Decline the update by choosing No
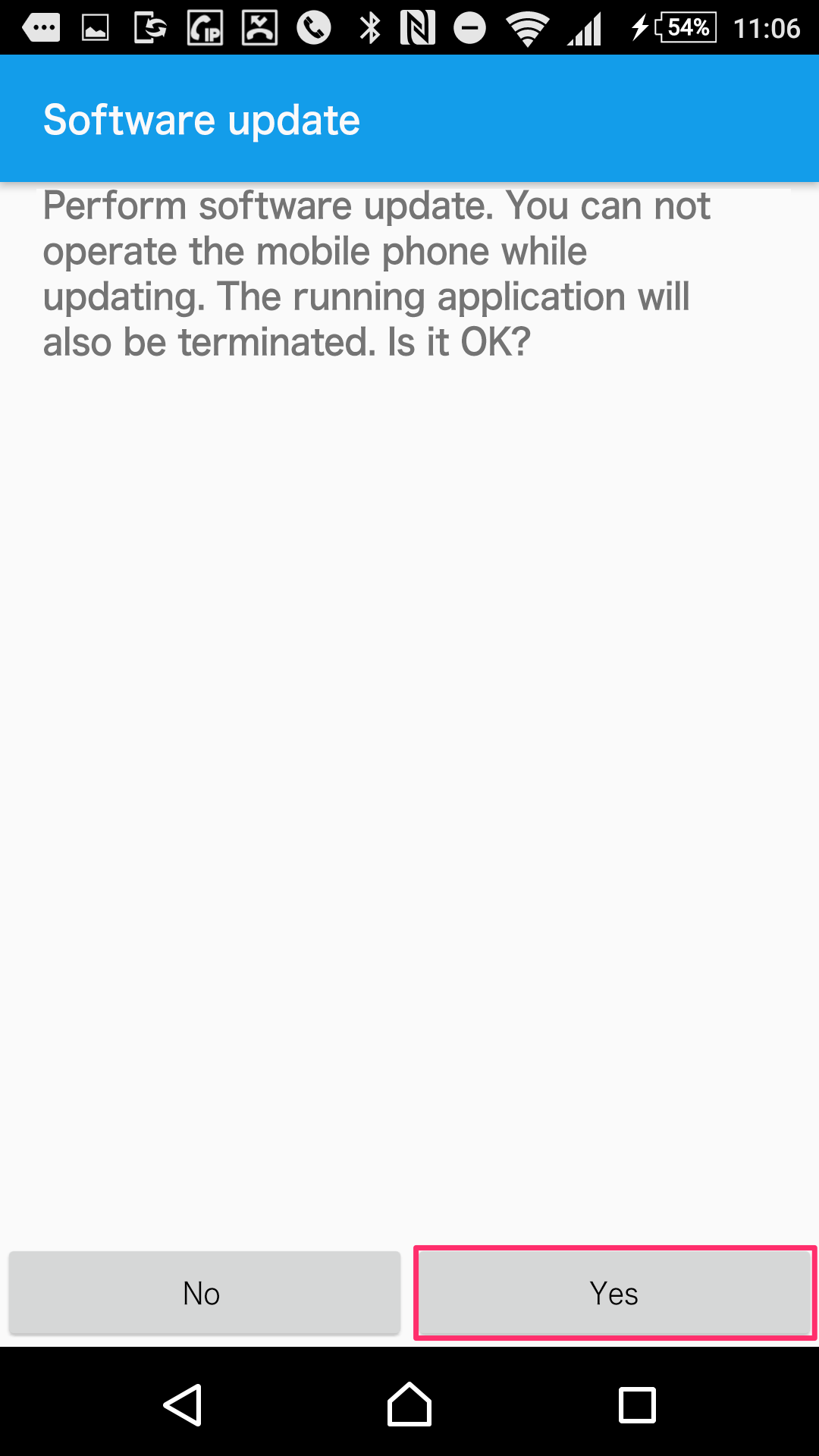The image size is (819, 1456). pos(203,1293)
